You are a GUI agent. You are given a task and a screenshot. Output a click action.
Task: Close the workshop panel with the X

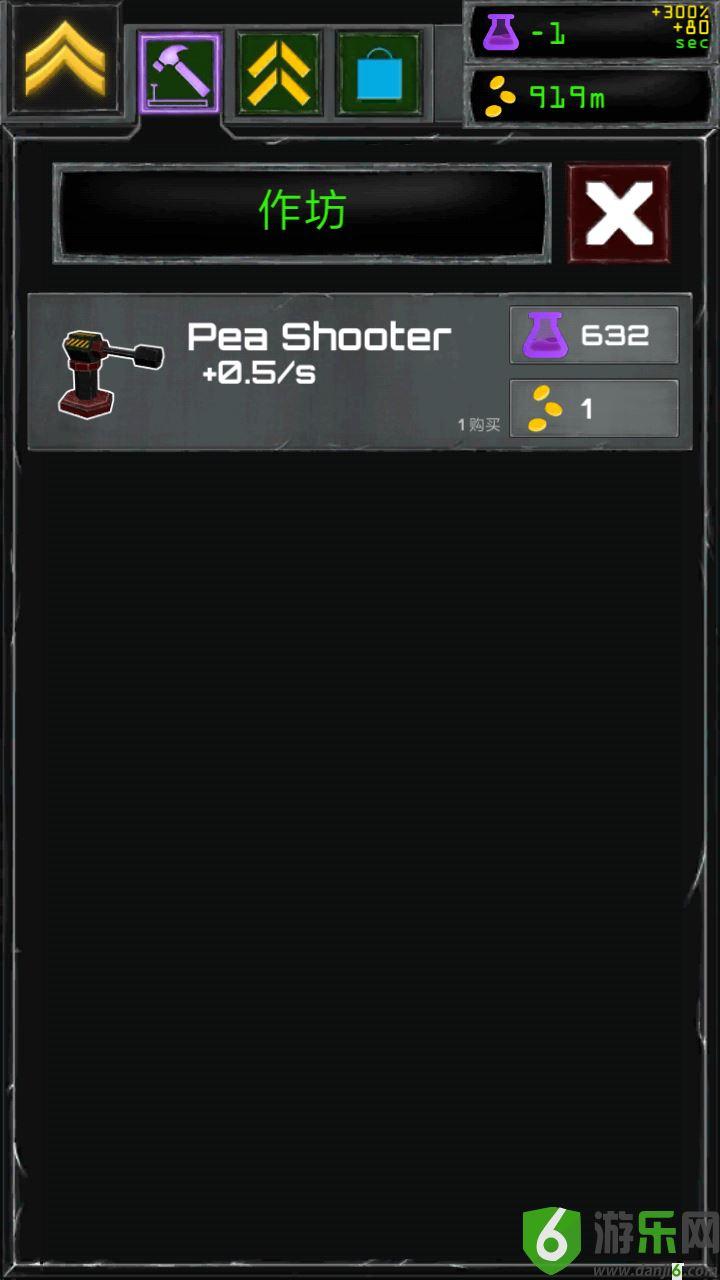click(x=619, y=213)
